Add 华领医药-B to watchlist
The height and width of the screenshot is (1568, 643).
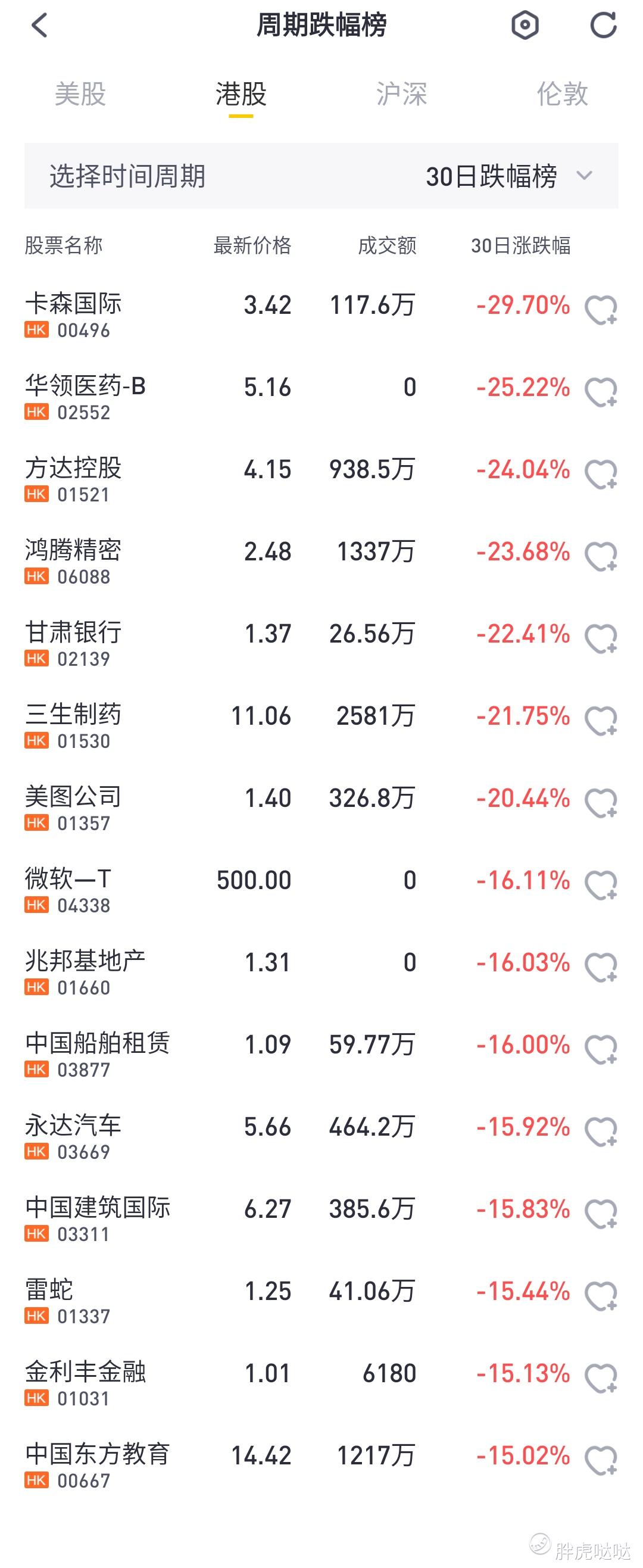click(601, 392)
